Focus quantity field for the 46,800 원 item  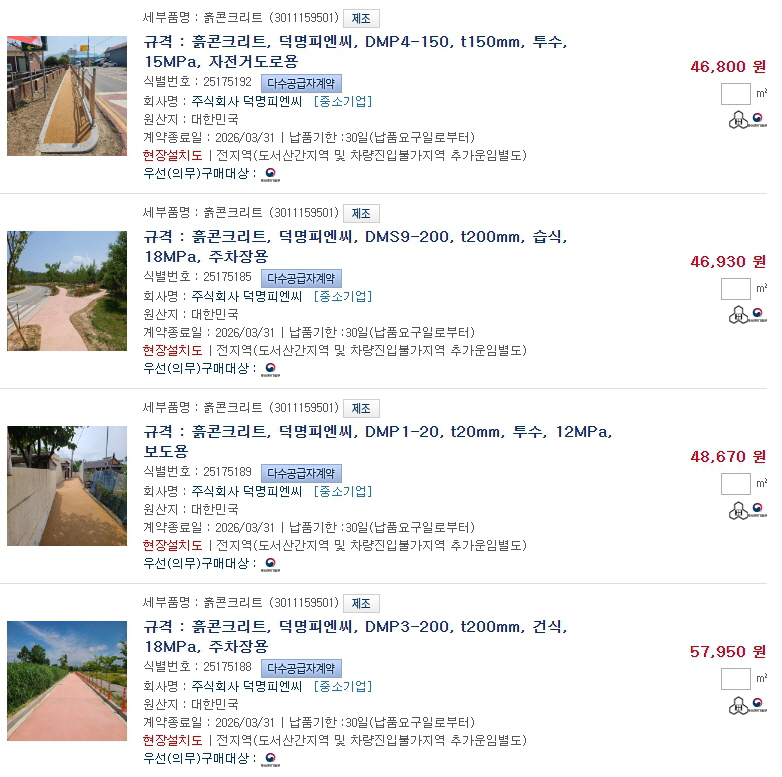click(x=735, y=94)
